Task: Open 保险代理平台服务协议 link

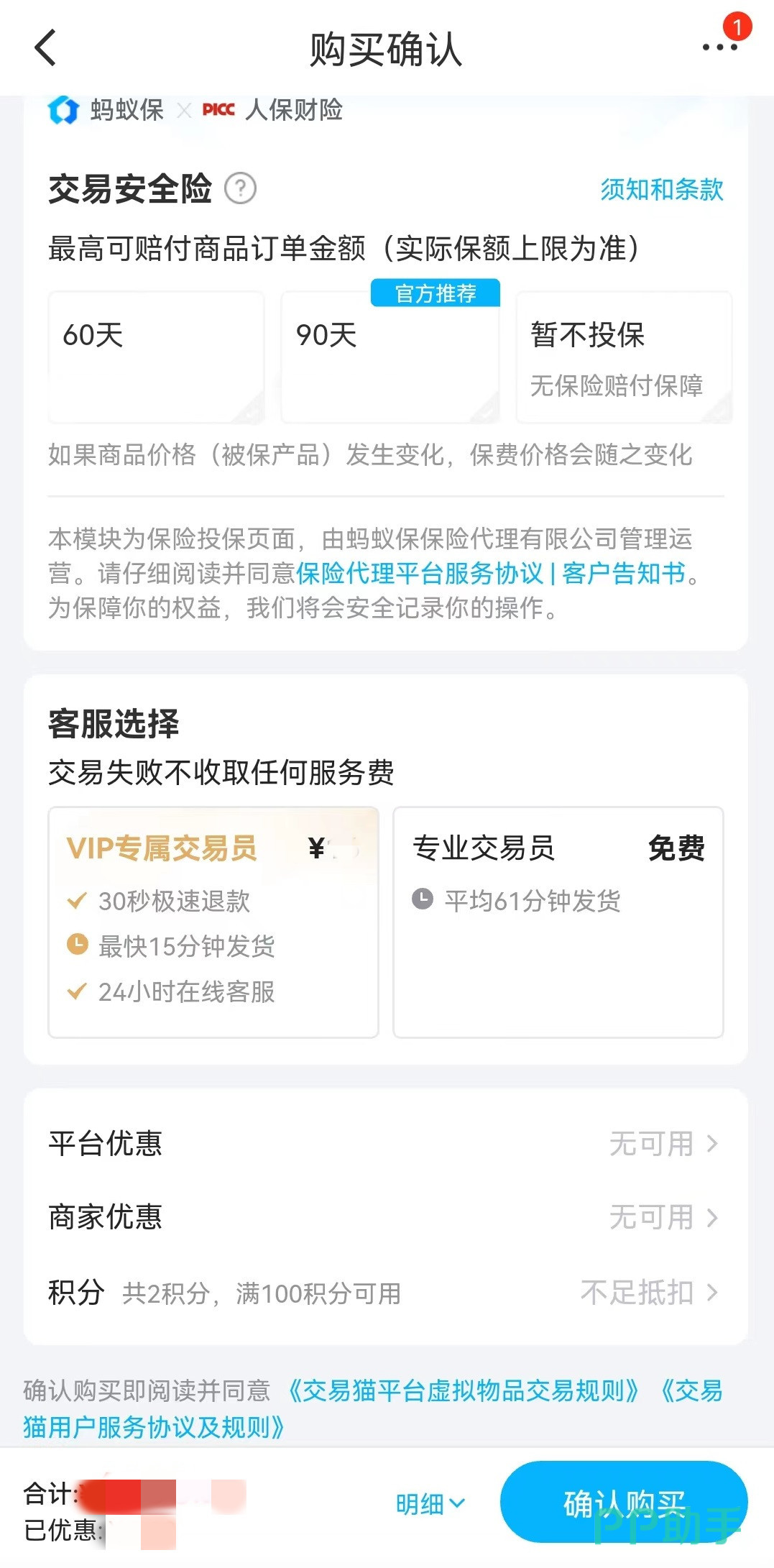Action: click(x=420, y=574)
